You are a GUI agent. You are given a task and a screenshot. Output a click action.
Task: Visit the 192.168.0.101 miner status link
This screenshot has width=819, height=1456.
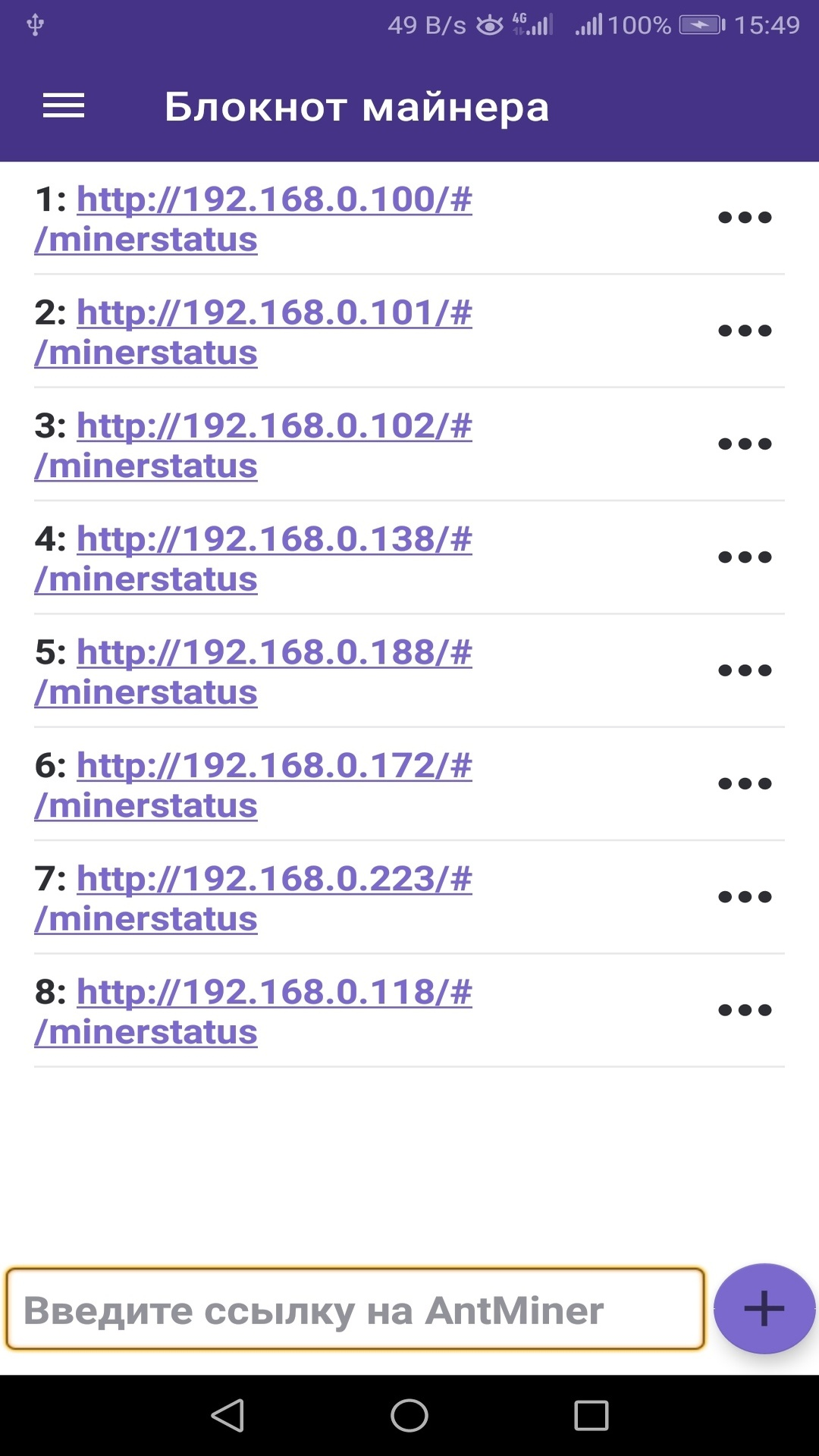click(x=273, y=313)
